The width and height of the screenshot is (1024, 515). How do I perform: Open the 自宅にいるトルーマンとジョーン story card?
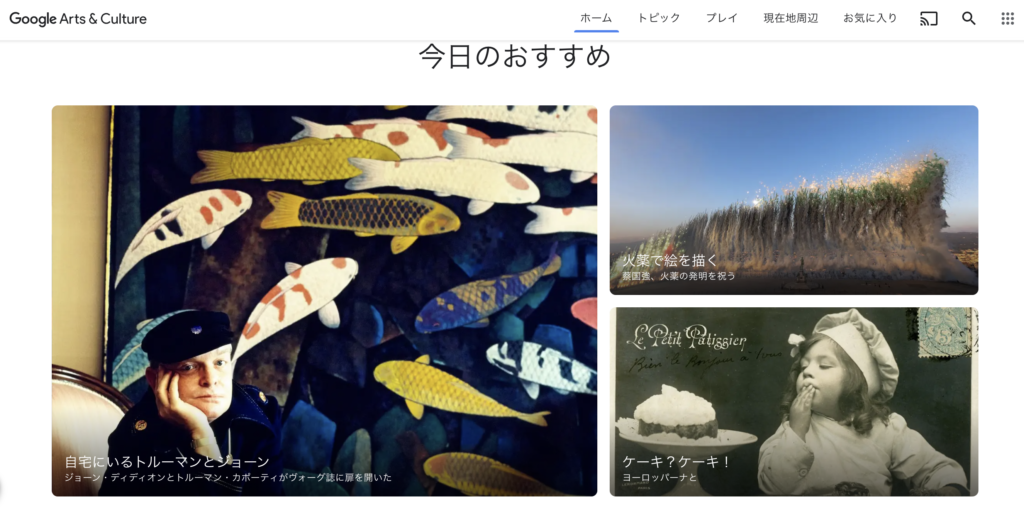click(x=324, y=300)
